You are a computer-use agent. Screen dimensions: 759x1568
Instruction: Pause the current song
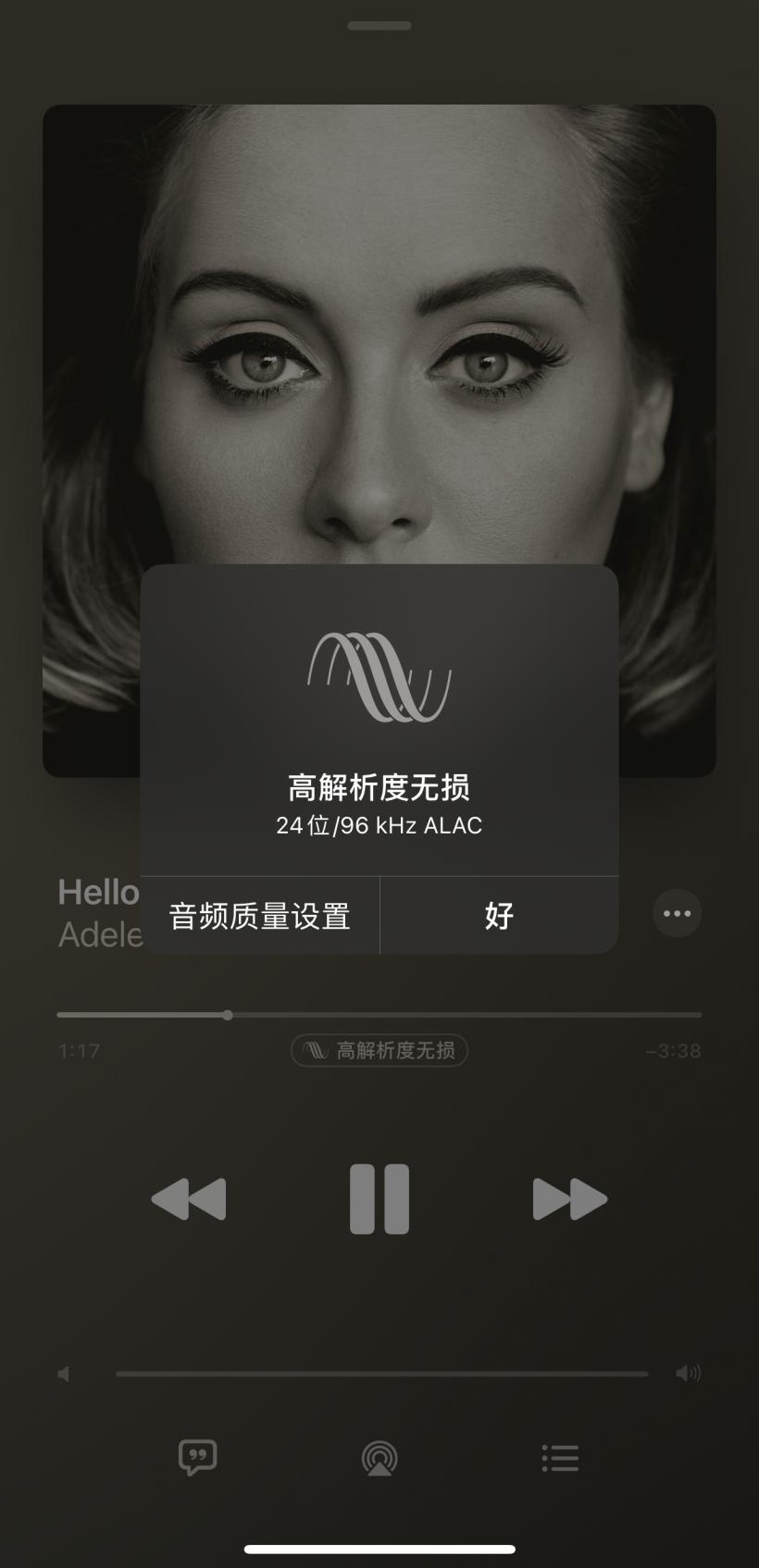379,1198
